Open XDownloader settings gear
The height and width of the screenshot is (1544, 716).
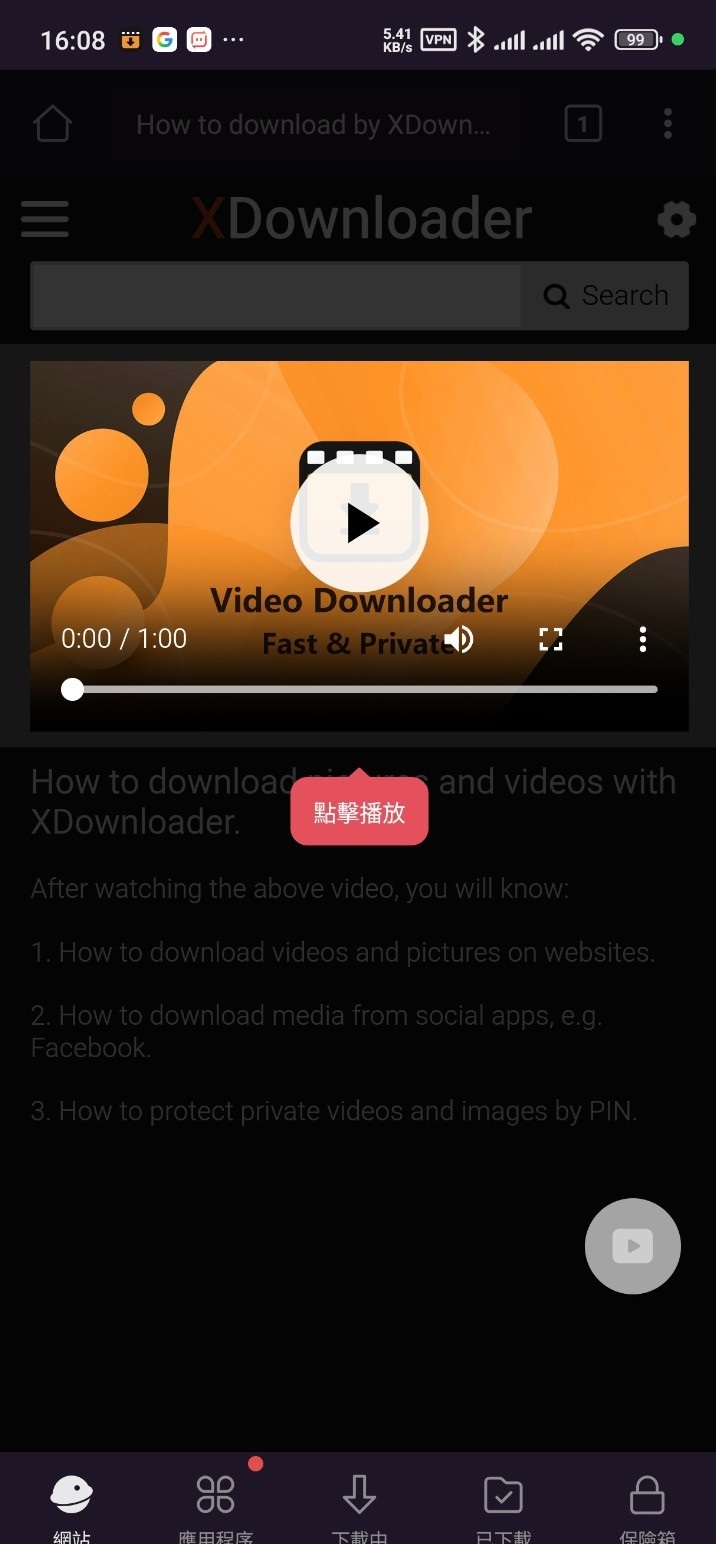[x=676, y=219]
